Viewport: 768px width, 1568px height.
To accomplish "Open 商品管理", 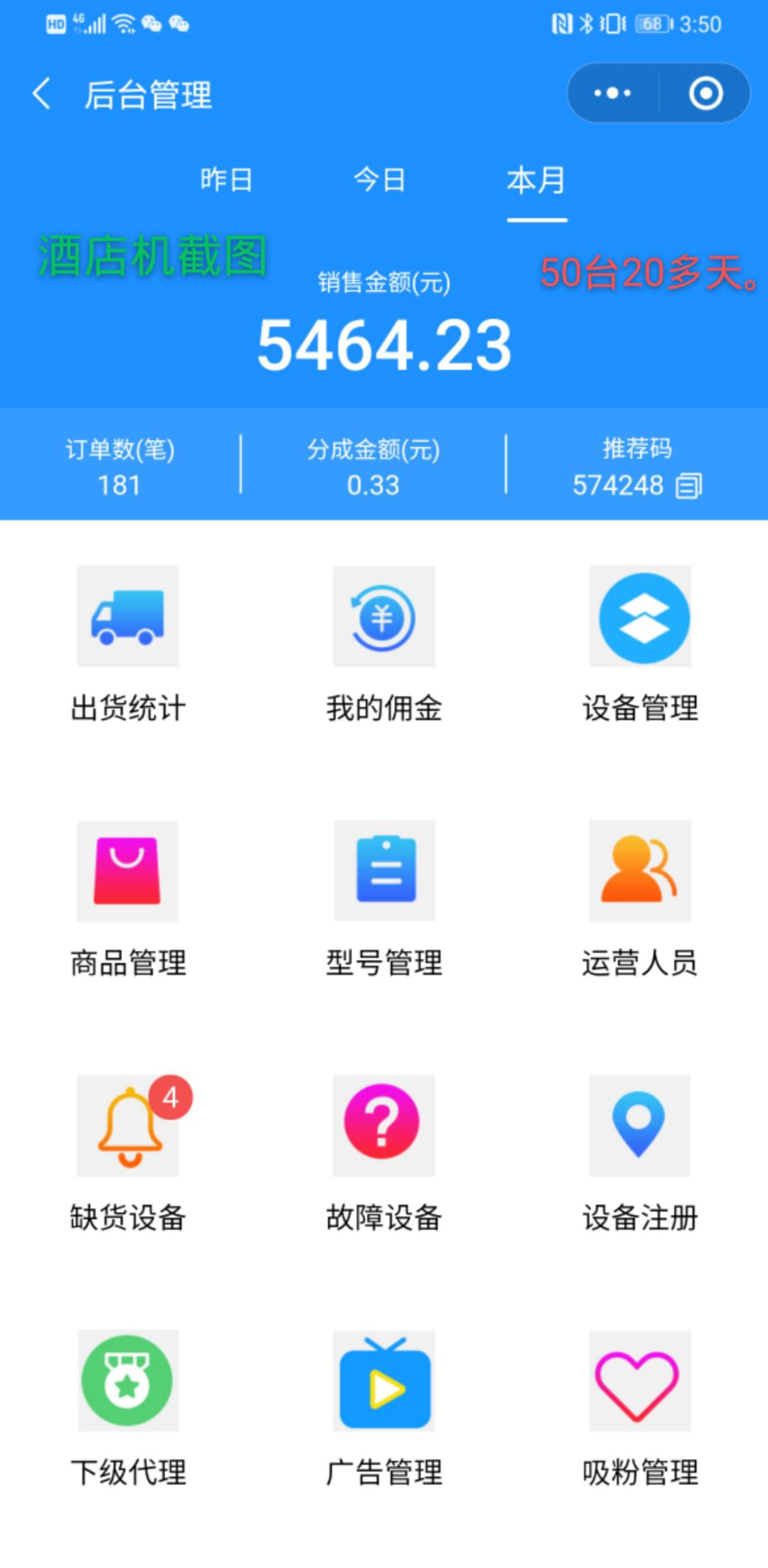I will click(128, 872).
